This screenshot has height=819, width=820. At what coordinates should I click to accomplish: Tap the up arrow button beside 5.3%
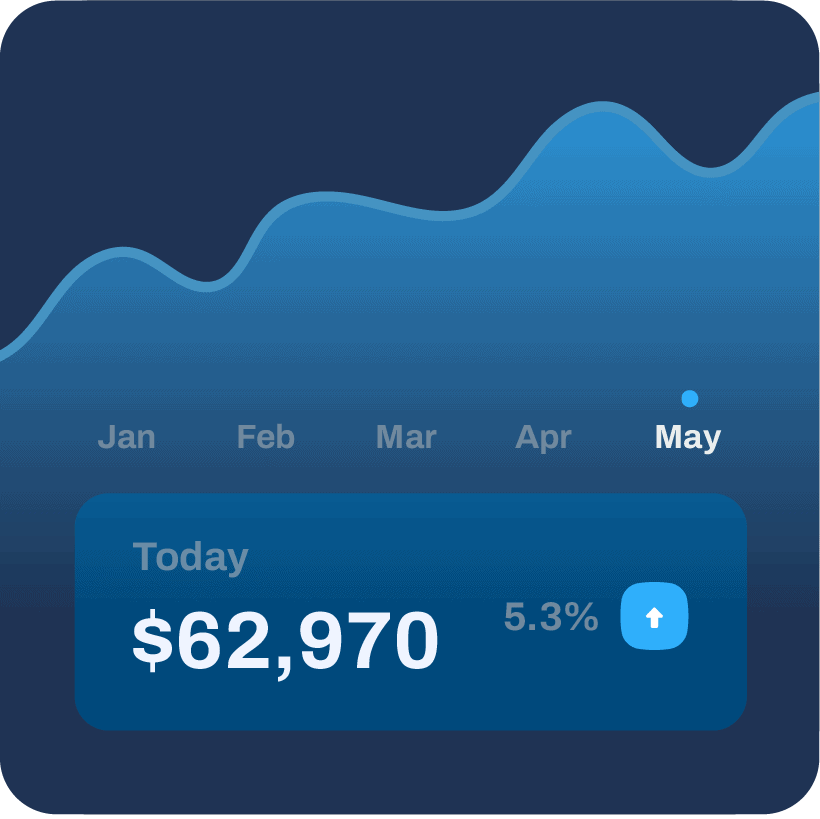coord(654,616)
